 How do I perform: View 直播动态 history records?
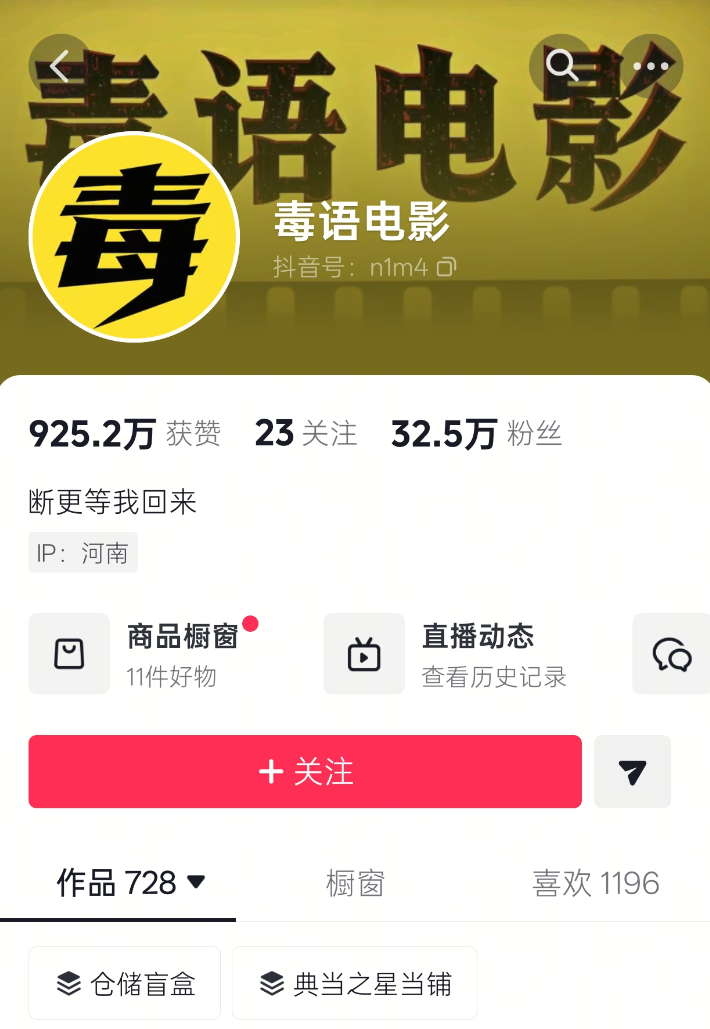point(450,654)
